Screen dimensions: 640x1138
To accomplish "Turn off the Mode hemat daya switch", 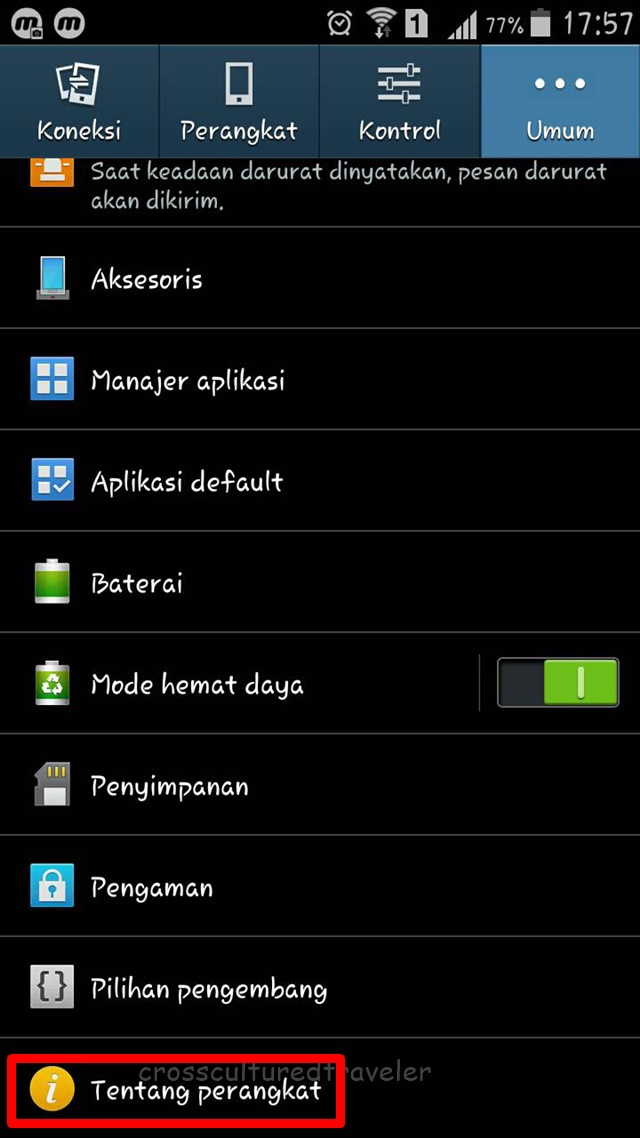I will tap(558, 684).
